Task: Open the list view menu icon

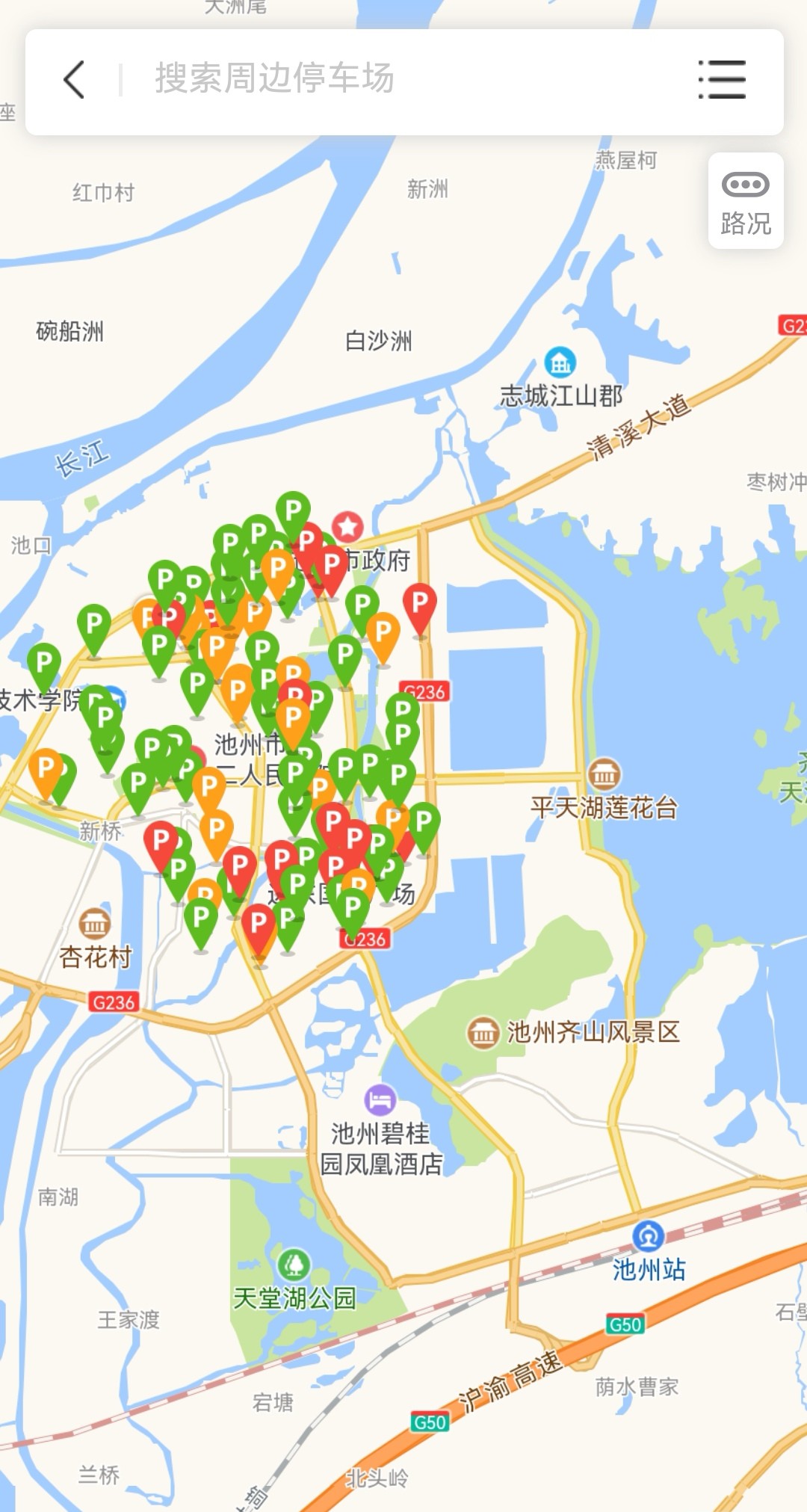Action: (722, 80)
